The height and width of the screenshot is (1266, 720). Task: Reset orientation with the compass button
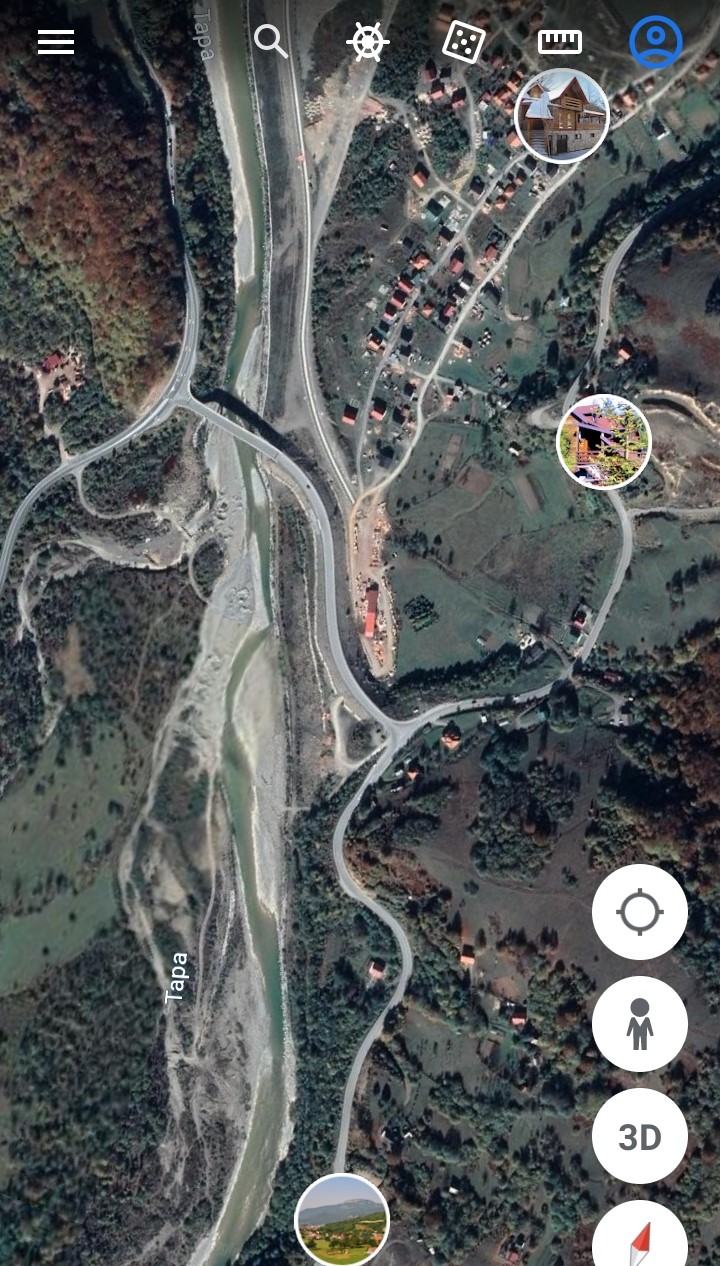640,1234
